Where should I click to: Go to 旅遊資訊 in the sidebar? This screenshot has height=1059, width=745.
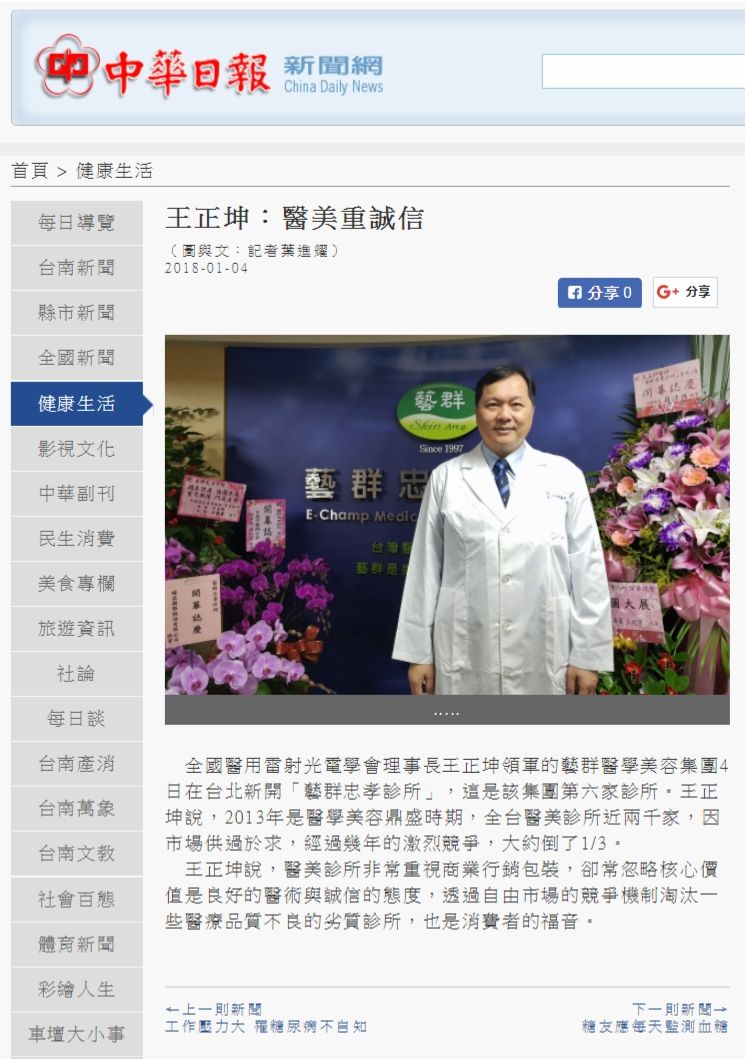click(x=77, y=629)
